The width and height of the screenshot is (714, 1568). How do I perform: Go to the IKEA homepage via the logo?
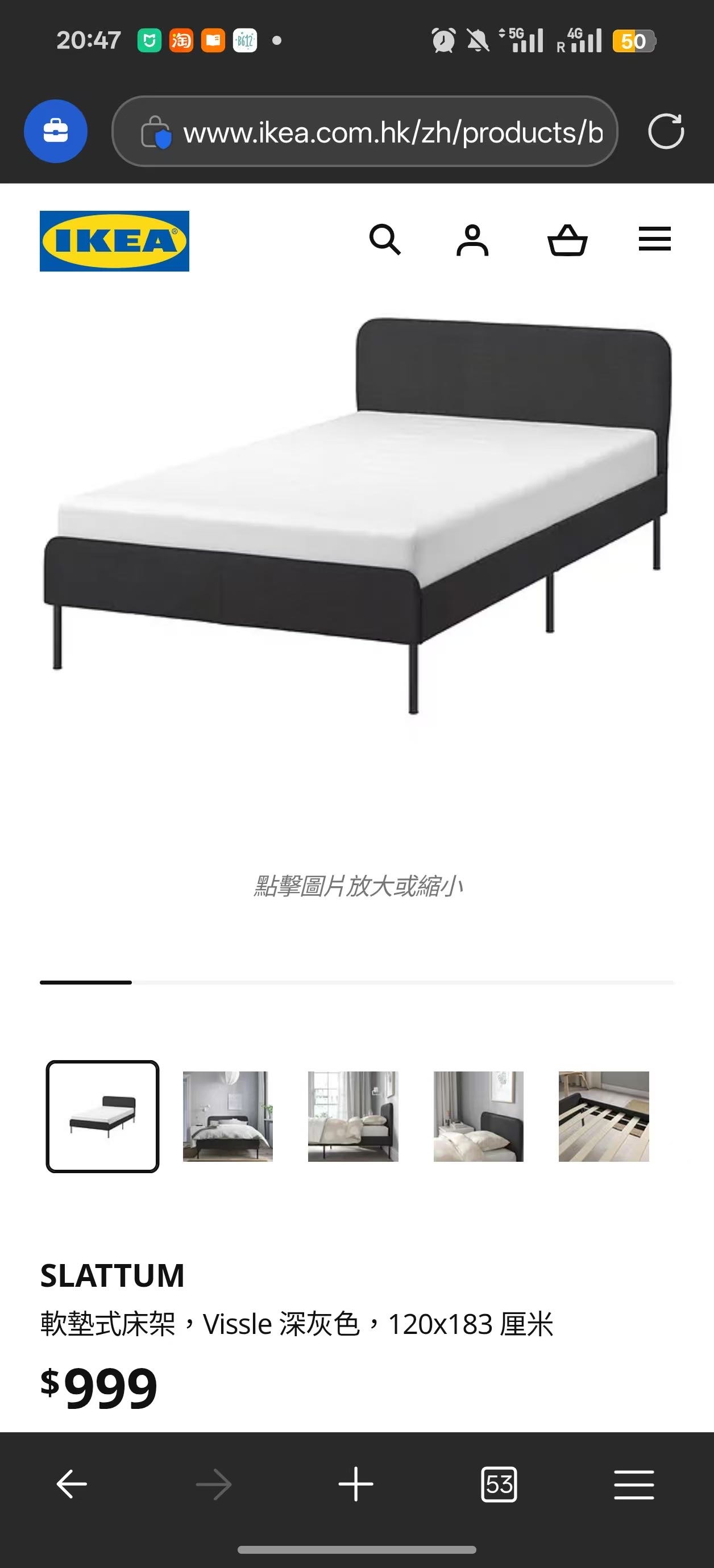pyautogui.click(x=114, y=241)
